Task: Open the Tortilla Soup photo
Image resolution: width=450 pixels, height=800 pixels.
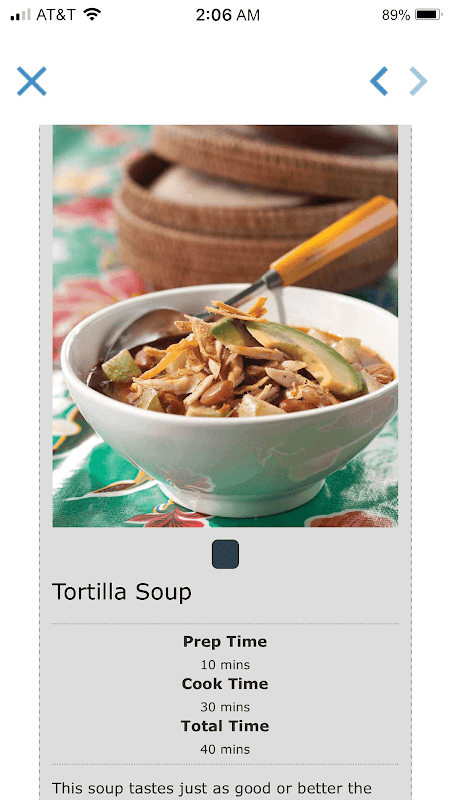Action: (225, 326)
